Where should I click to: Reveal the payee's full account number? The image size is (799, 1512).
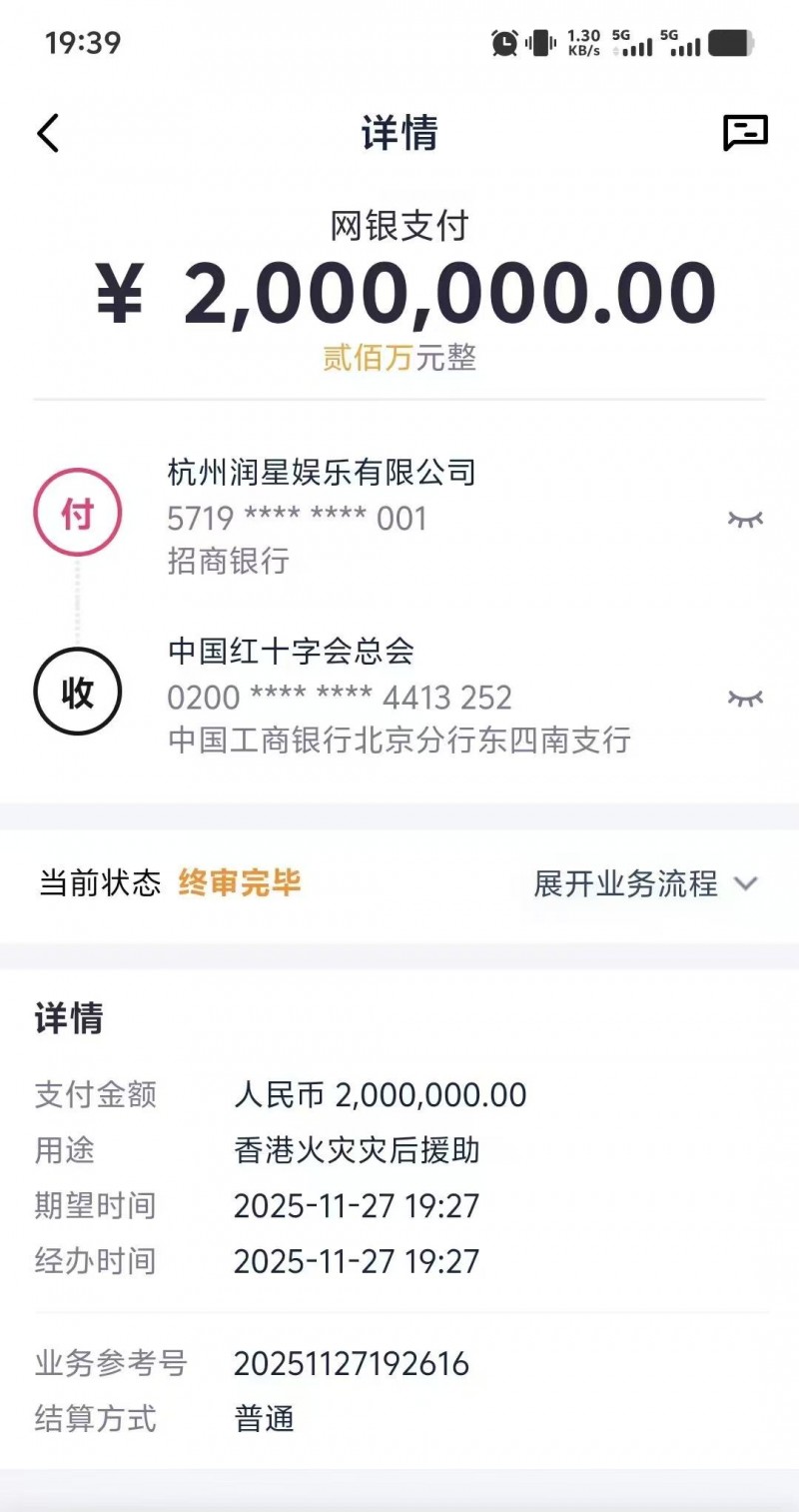click(745, 698)
